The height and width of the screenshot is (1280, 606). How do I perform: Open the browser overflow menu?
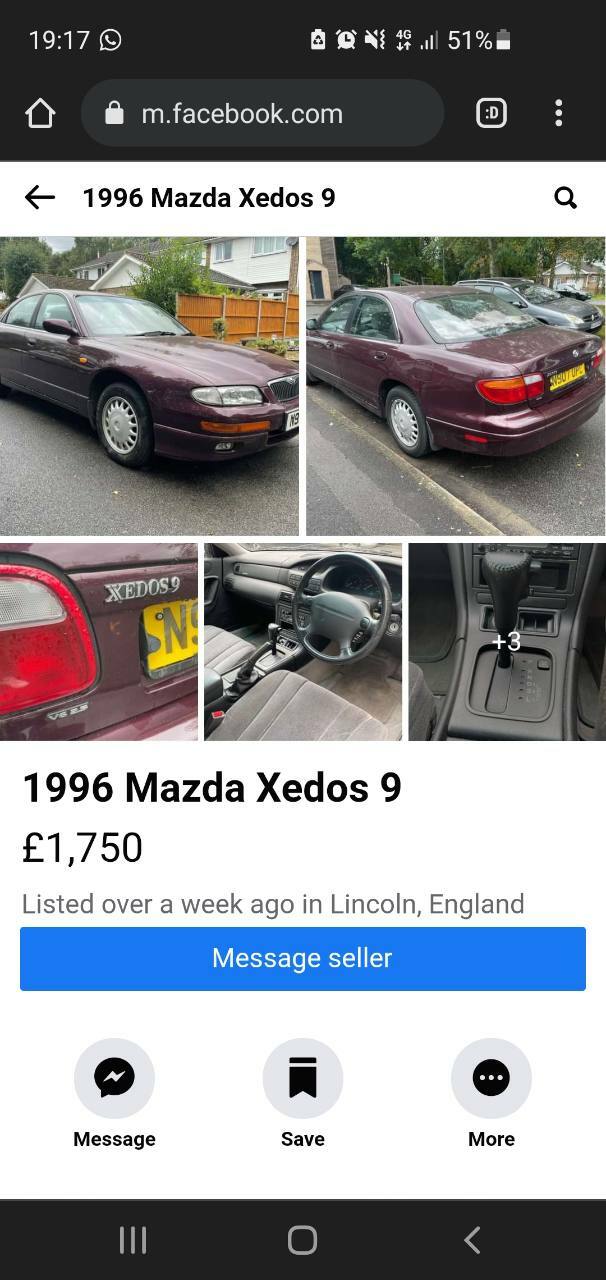click(x=558, y=114)
